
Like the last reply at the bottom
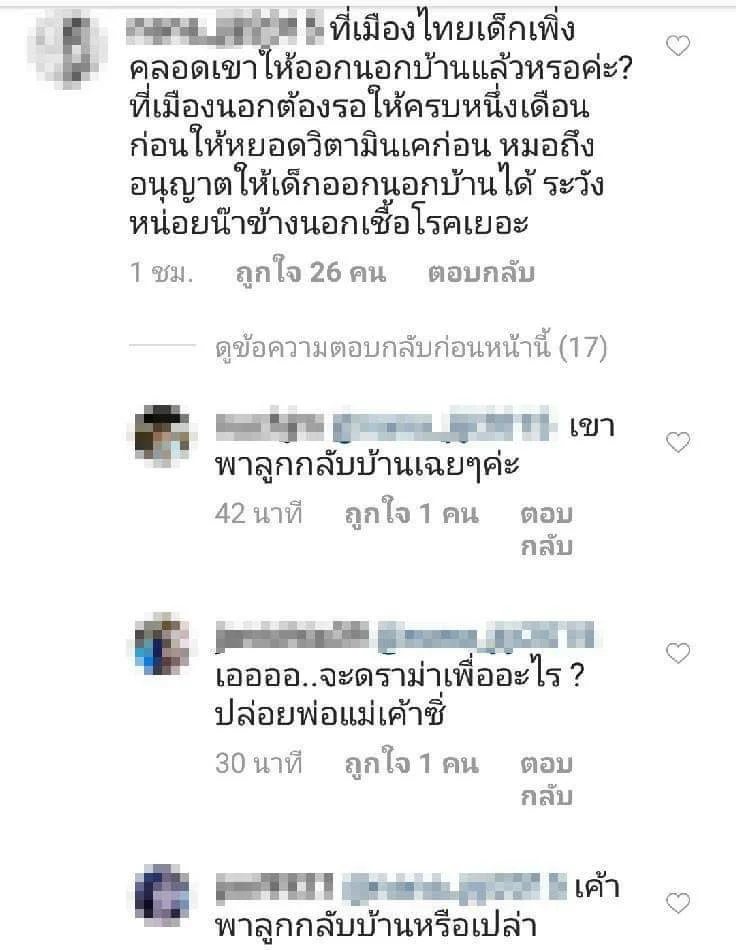coord(678,903)
